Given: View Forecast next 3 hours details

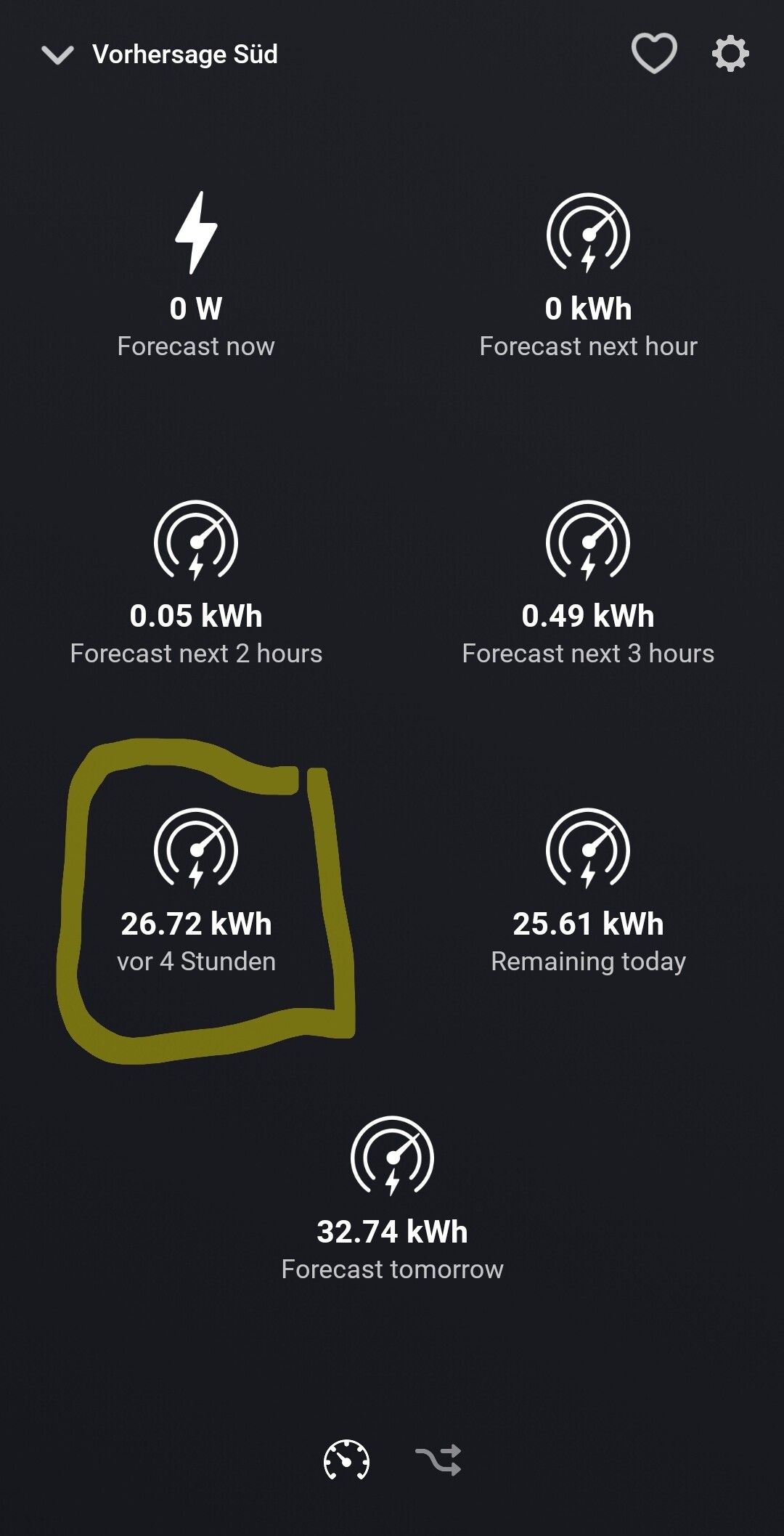Looking at the screenshot, I should 588,582.
